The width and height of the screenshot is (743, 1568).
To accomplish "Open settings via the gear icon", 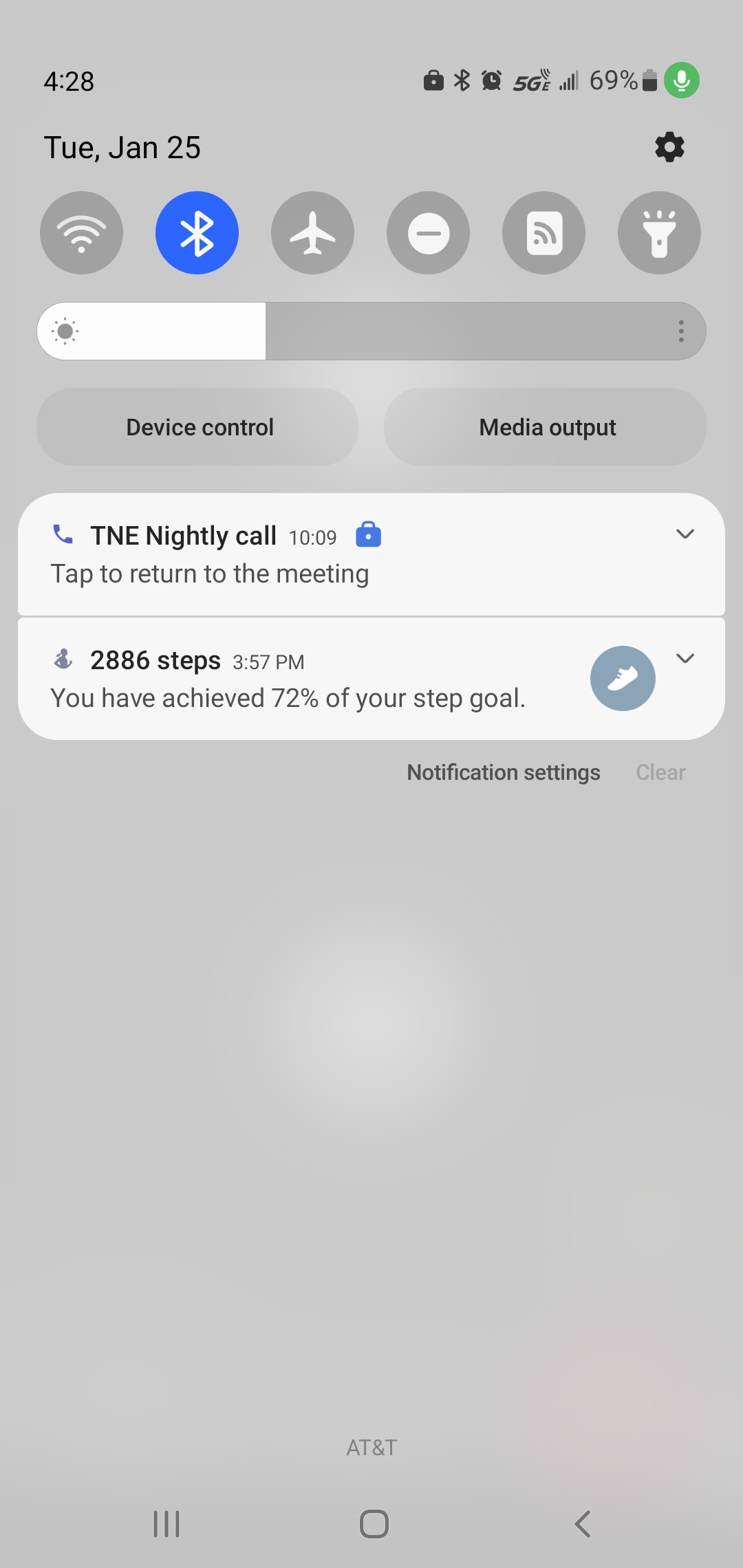I will click(669, 147).
